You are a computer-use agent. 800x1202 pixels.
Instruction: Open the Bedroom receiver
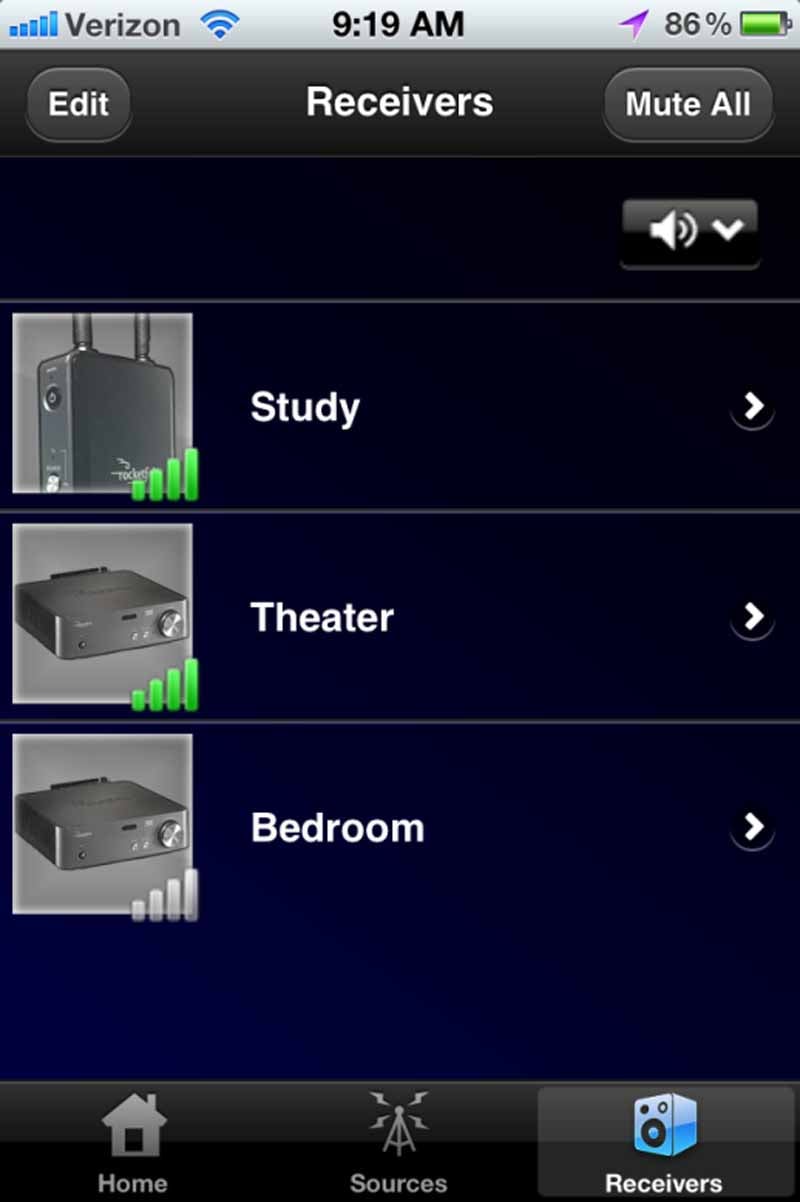400,827
